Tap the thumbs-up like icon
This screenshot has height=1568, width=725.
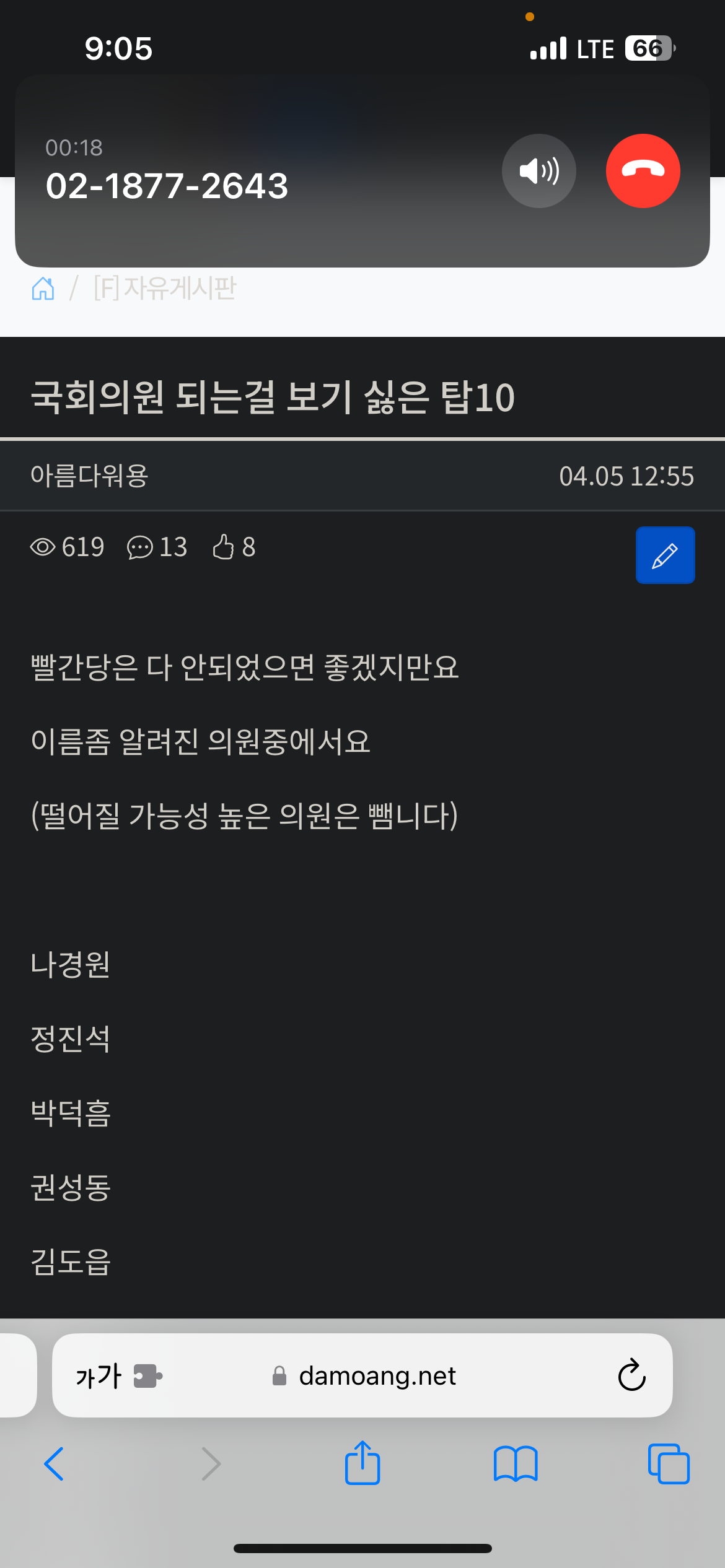click(222, 547)
